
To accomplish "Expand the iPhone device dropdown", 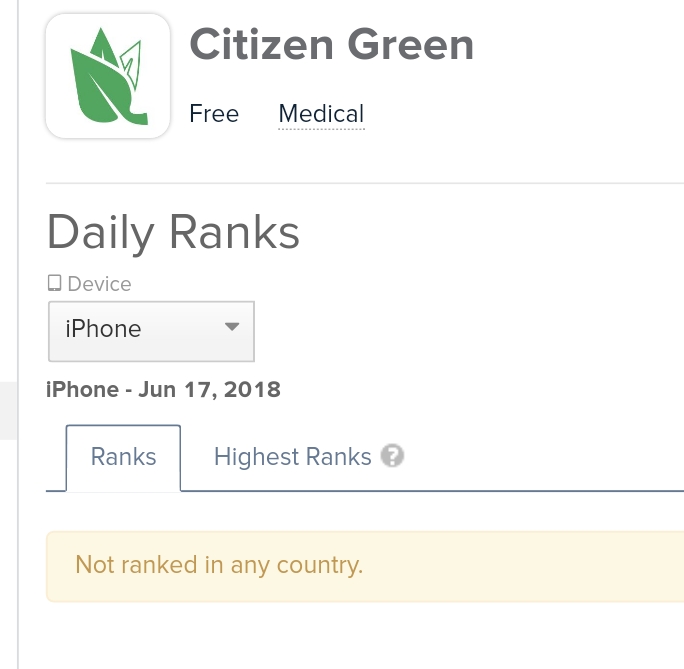I will pyautogui.click(x=151, y=330).
